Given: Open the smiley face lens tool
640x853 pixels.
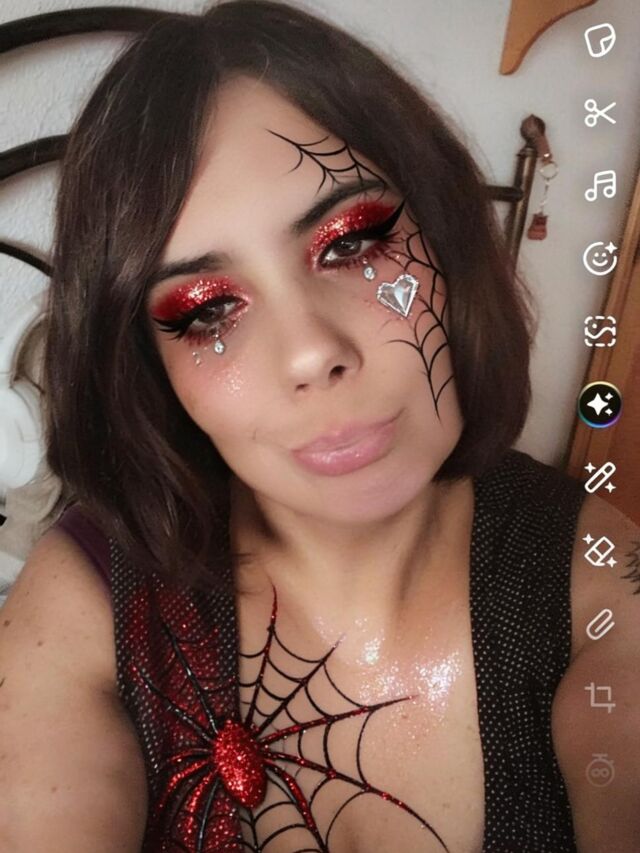Looking at the screenshot, I should point(600,258).
